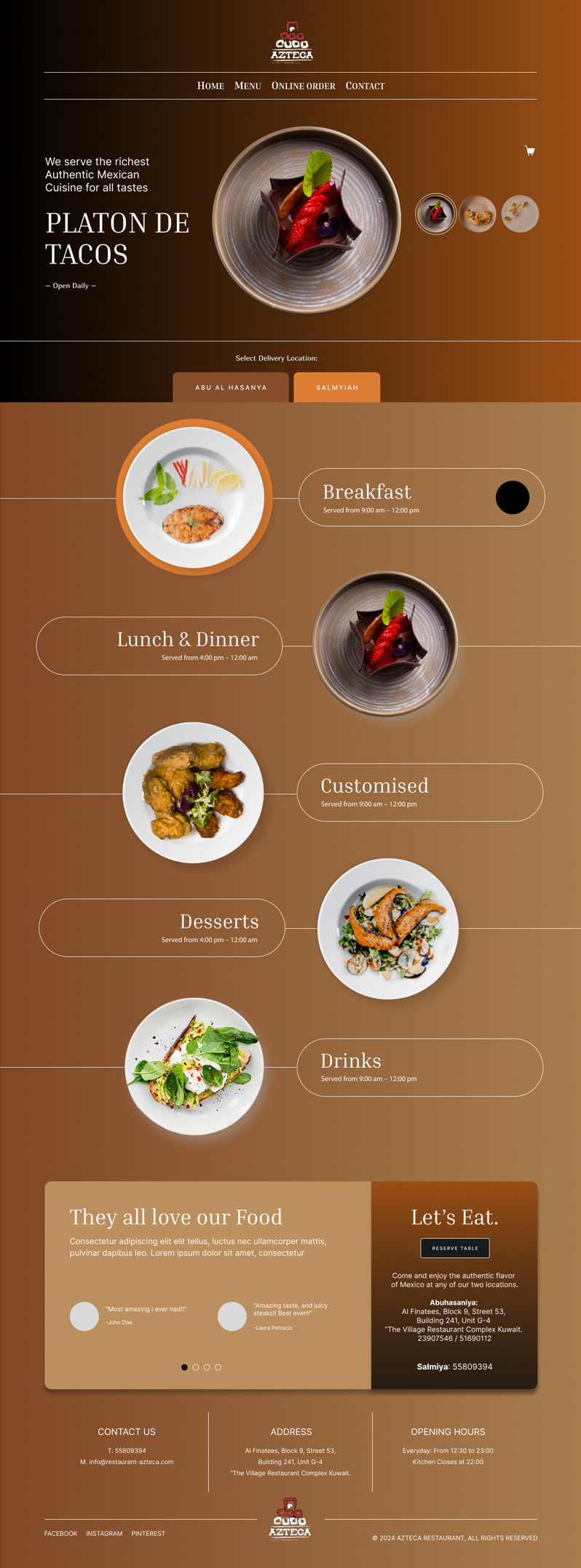The width and height of the screenshot is (581, 1568).
Task: Open the Menu page
Action: tap(248, 86)
